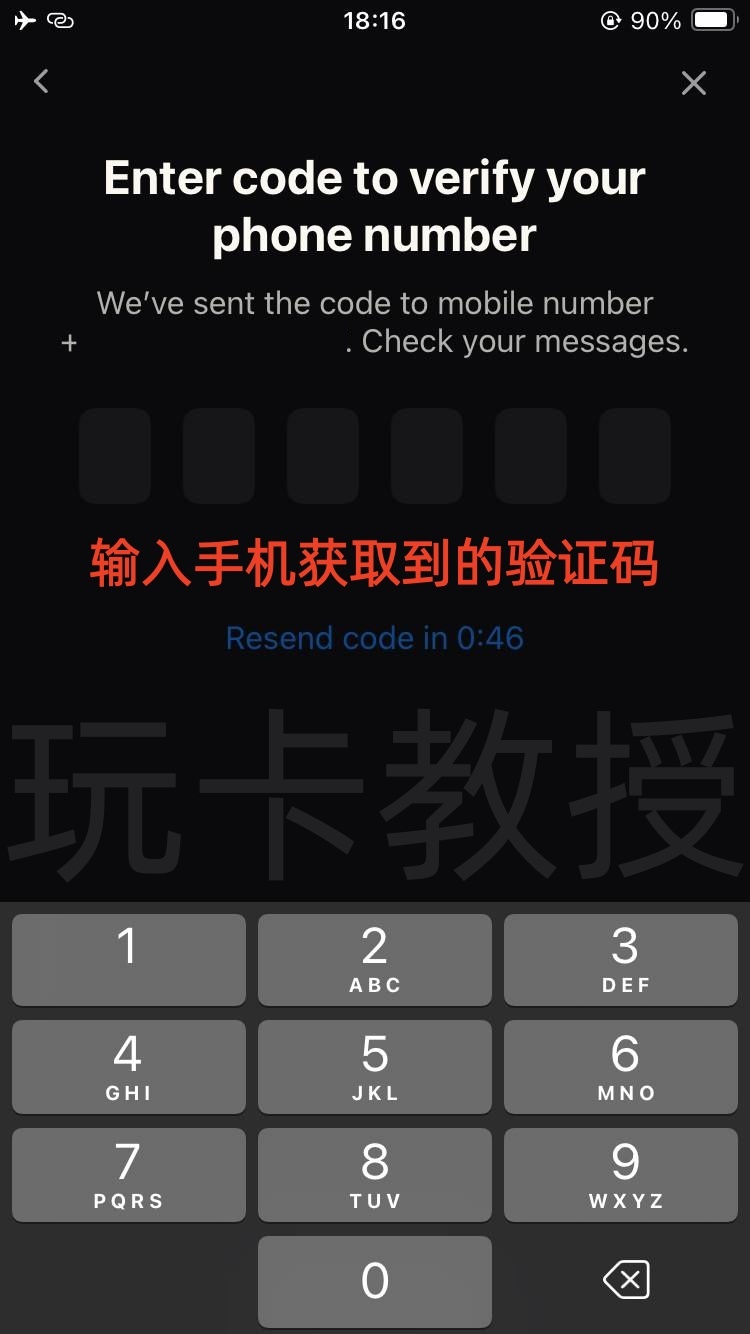Enter digit 5 on the keypad
Screen dimensions: 750x1334
pyautogui.click(x=374, y=1066)
